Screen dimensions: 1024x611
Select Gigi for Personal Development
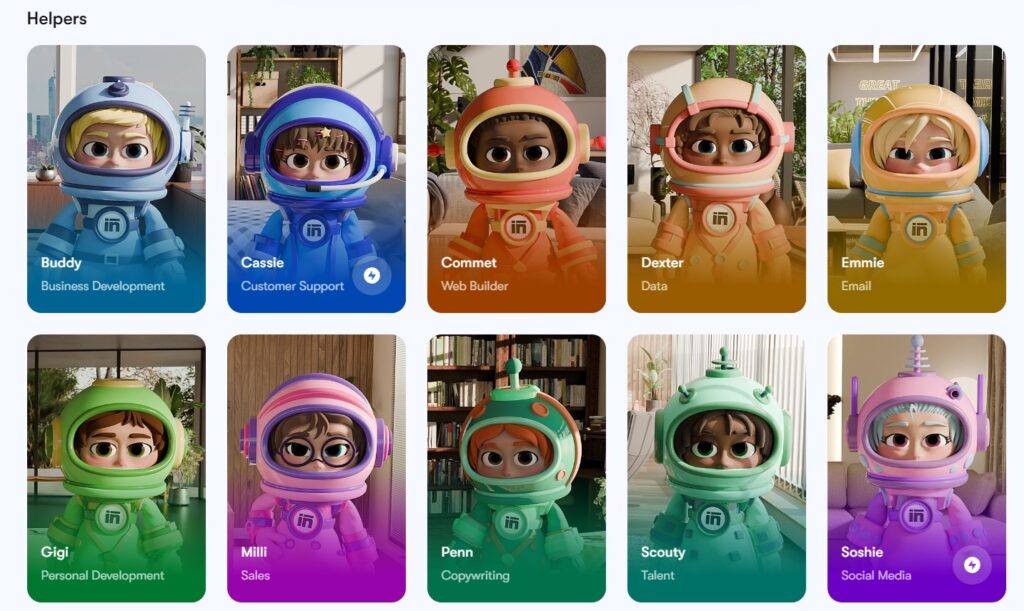pos(116,468)
